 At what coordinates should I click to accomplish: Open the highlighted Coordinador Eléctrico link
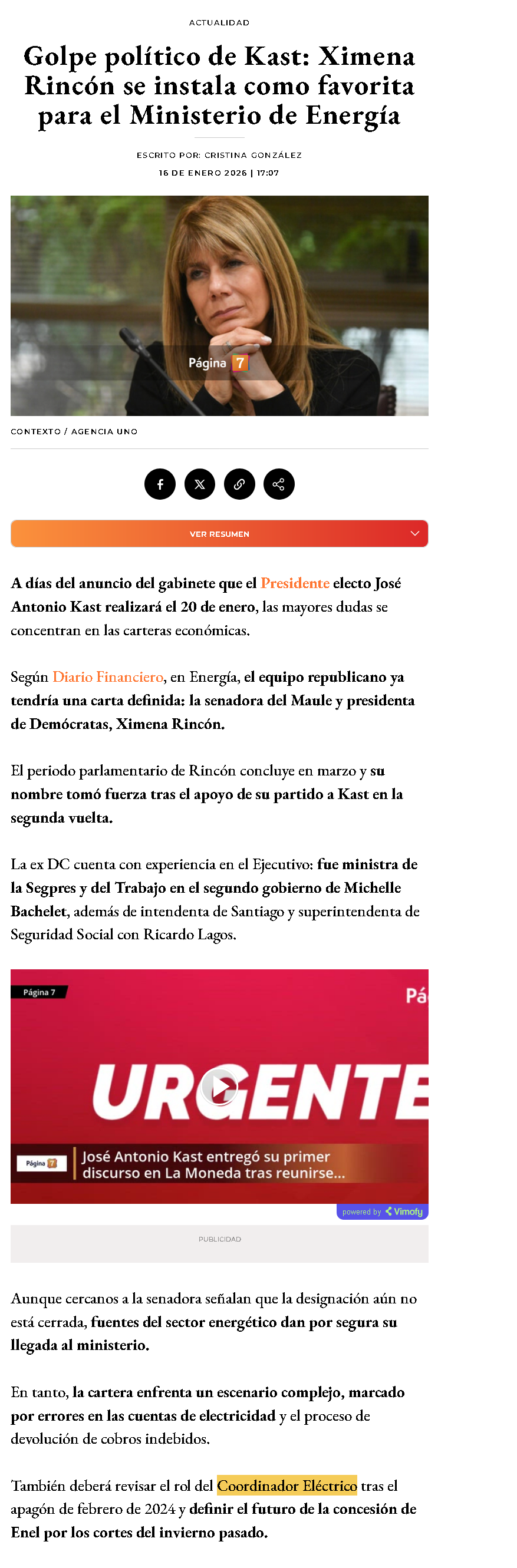tap(287, 1486)
